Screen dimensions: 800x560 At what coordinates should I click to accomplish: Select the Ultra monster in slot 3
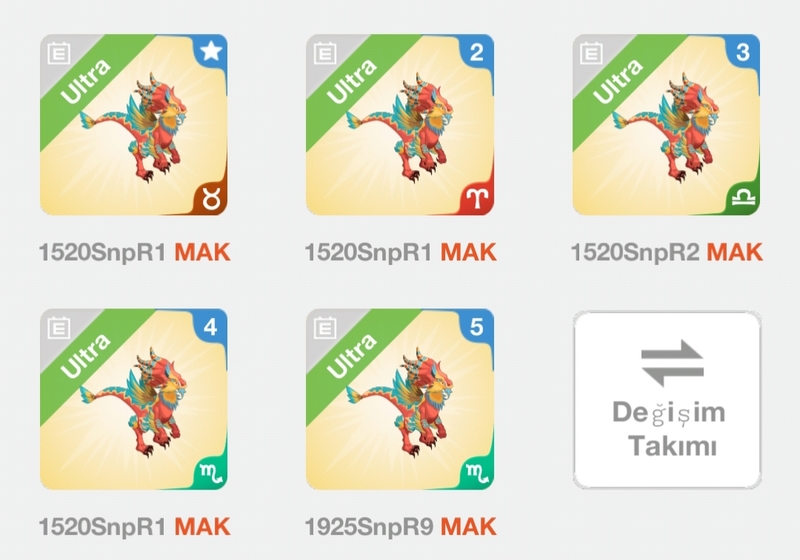[666, 125]
